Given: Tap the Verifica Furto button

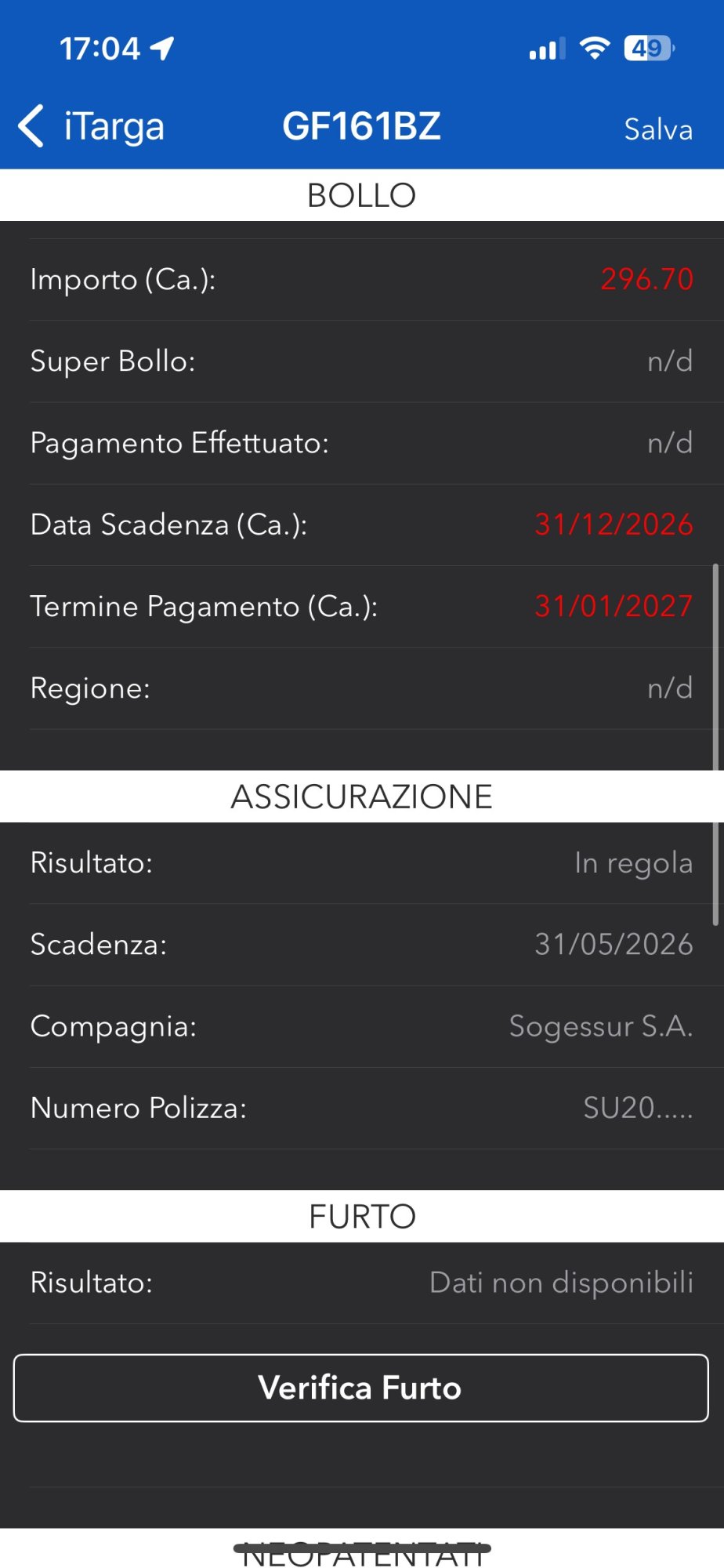Looking at the screenshot, I should coord(361,1388).
